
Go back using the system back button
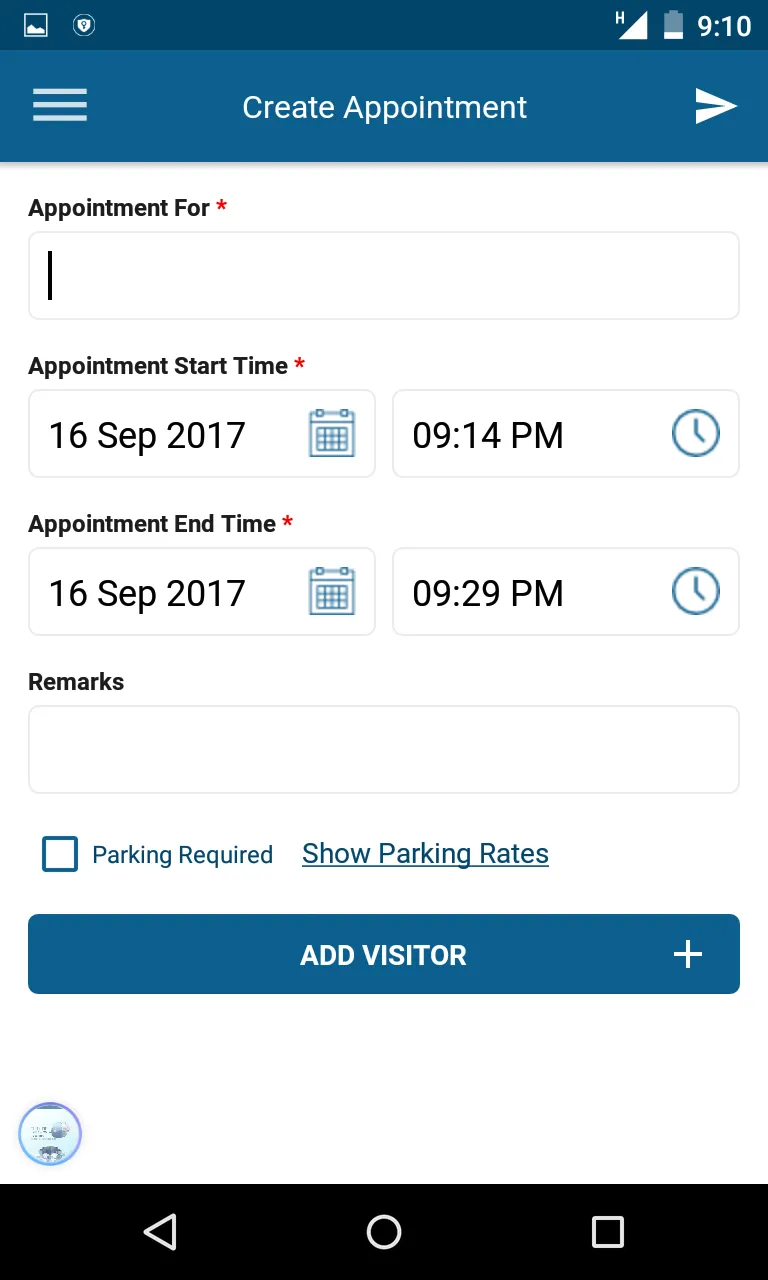point(160,1232)
